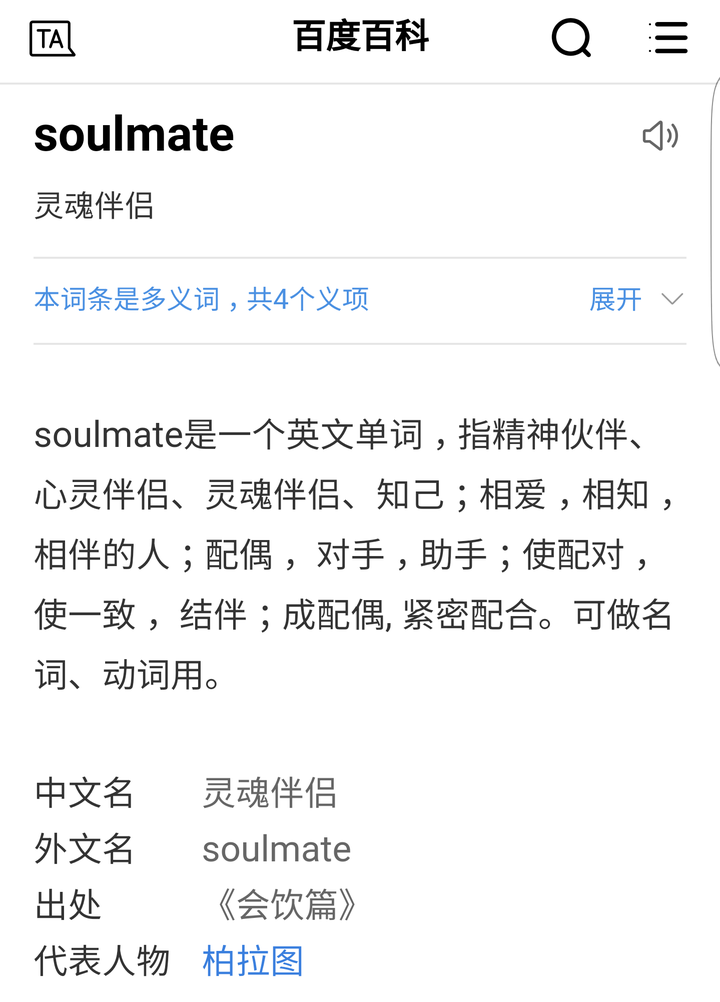The width and height of the screenshot is (720, 1002).
Task: Open the 本词条是多义词 disambiguation link
Action: (x=202, y=299)
